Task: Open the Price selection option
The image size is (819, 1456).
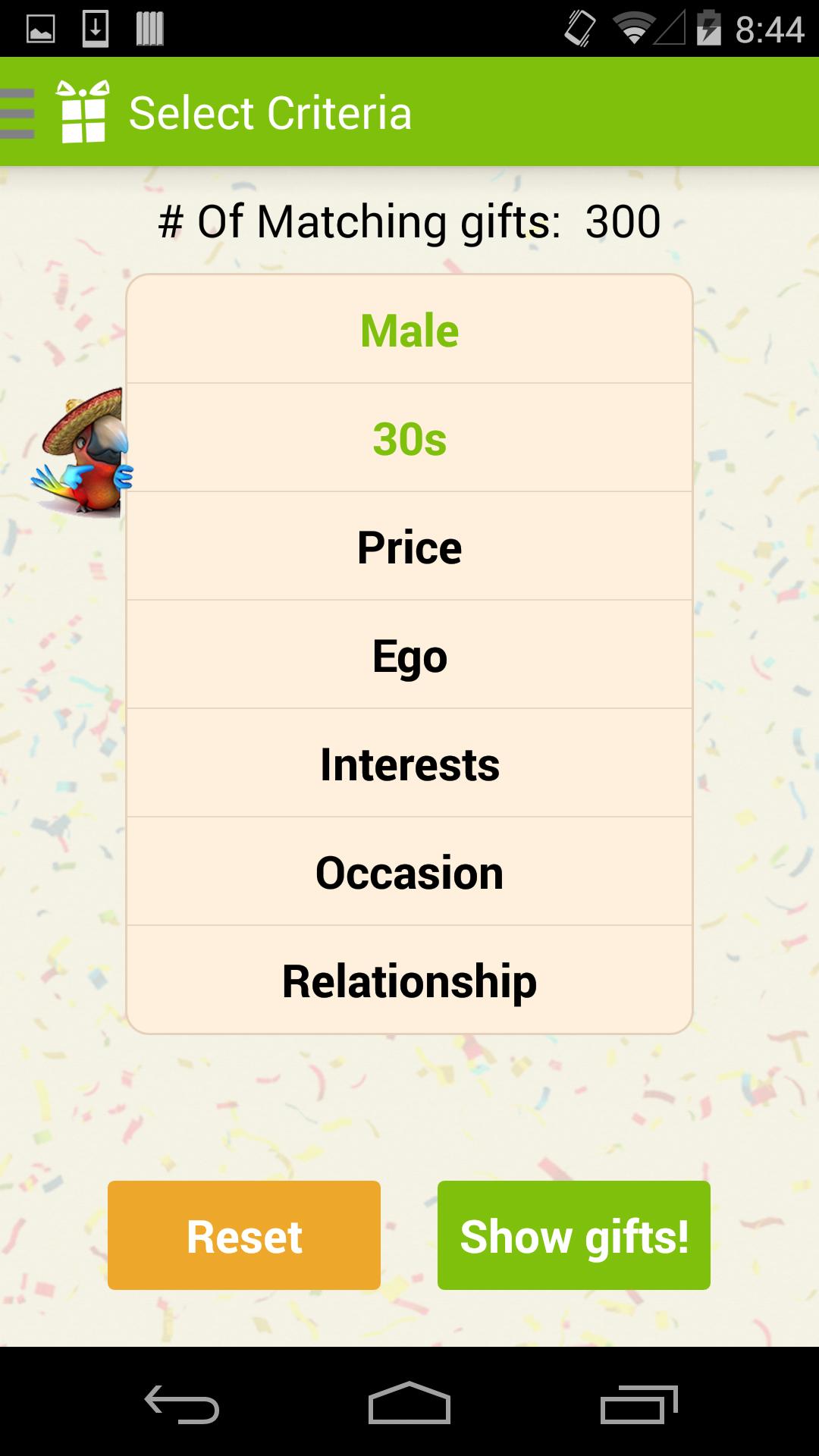Action: pyautogui.click(x=409, y=547)
